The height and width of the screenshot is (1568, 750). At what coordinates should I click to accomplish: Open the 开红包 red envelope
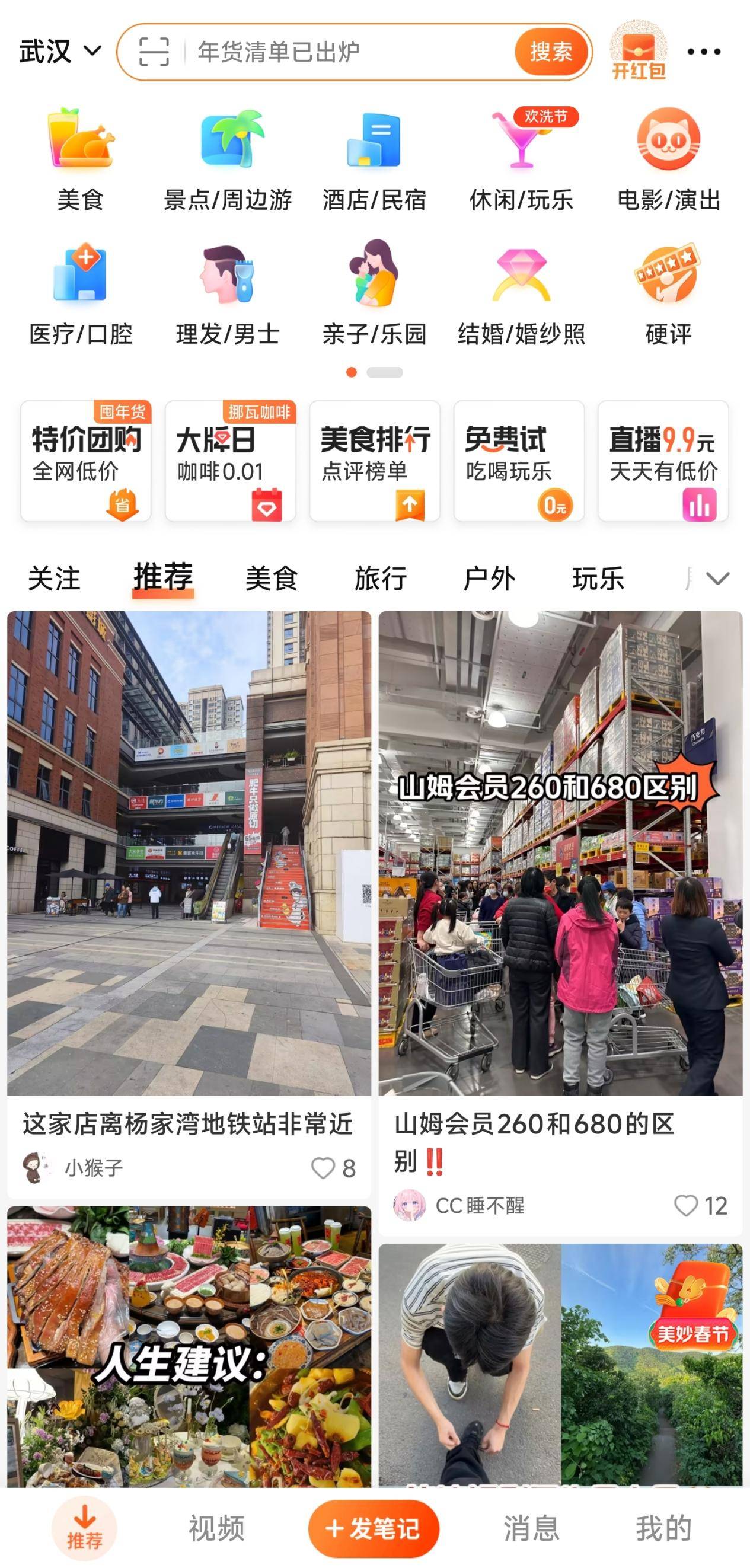638,51
